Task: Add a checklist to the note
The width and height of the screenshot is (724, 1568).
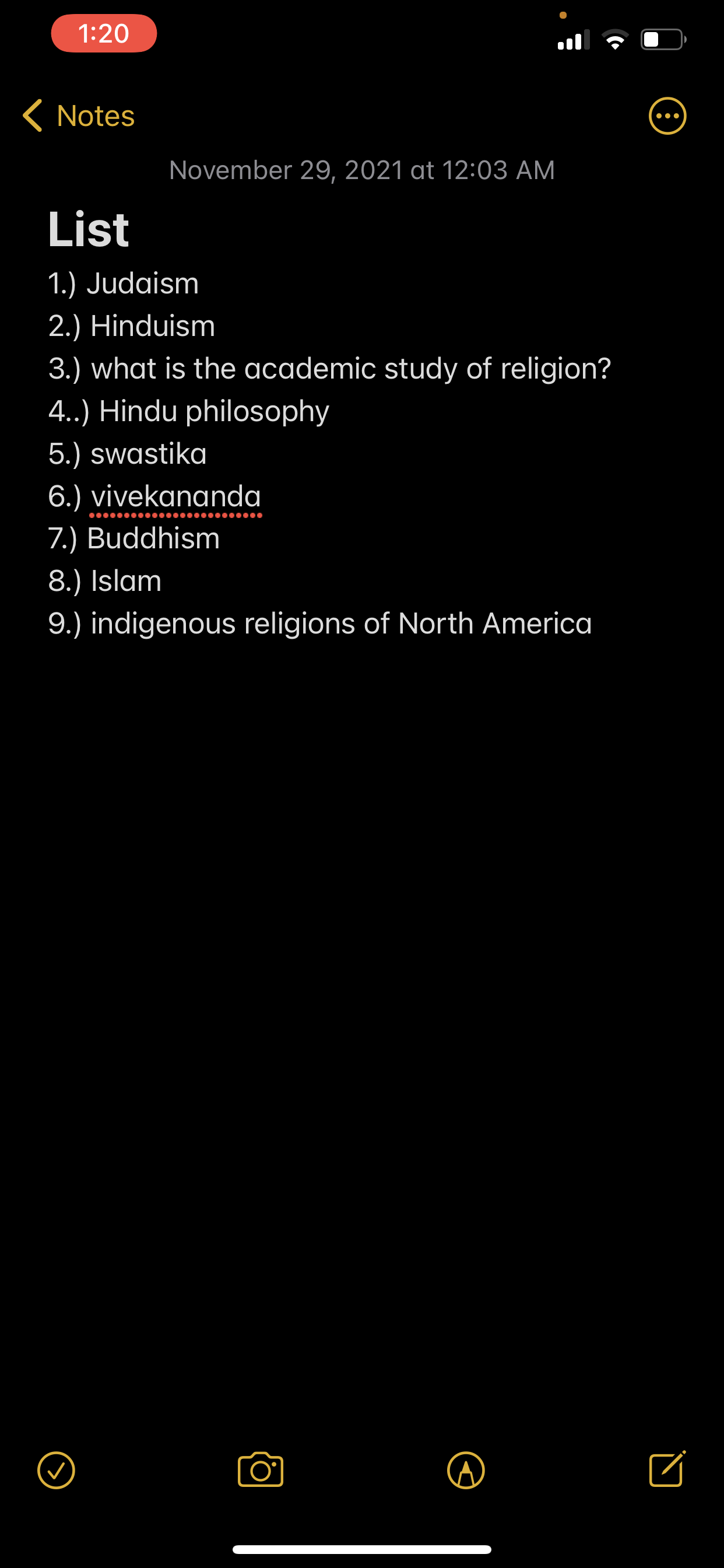Action: click(56, 1471)
